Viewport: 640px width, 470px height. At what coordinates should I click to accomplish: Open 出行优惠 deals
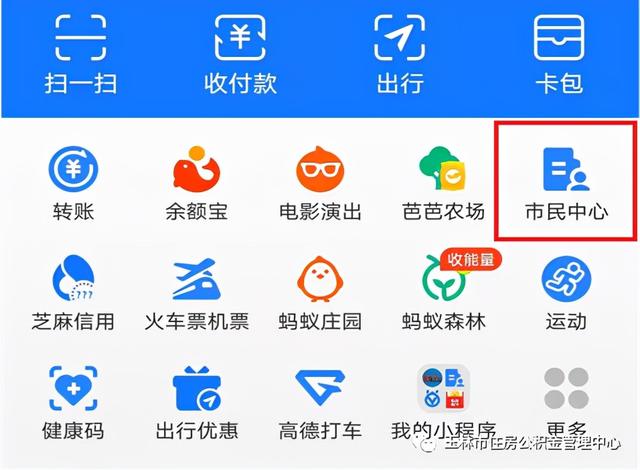[195, 402]
